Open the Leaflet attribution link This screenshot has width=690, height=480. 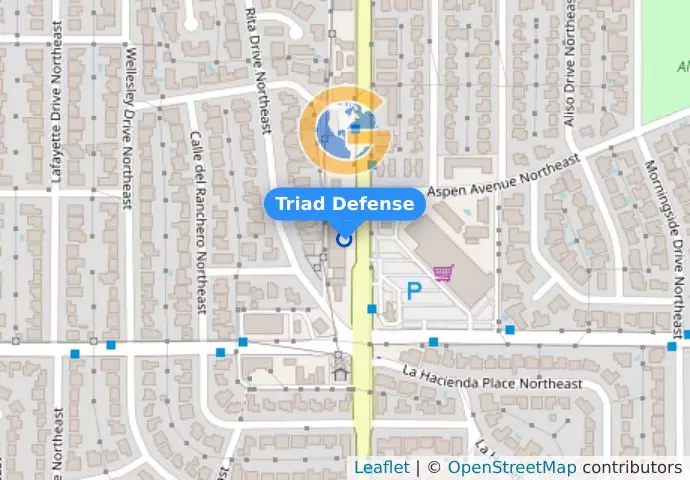tap(381, 467)
